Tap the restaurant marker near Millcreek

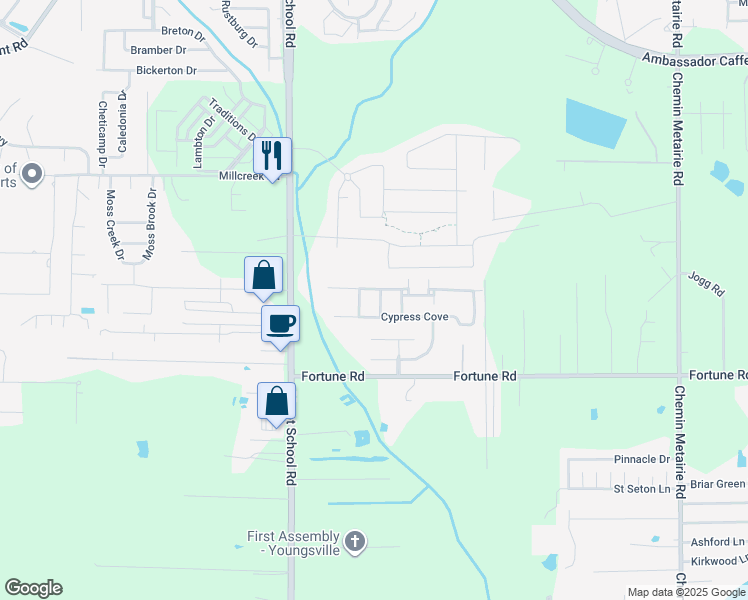272,157
